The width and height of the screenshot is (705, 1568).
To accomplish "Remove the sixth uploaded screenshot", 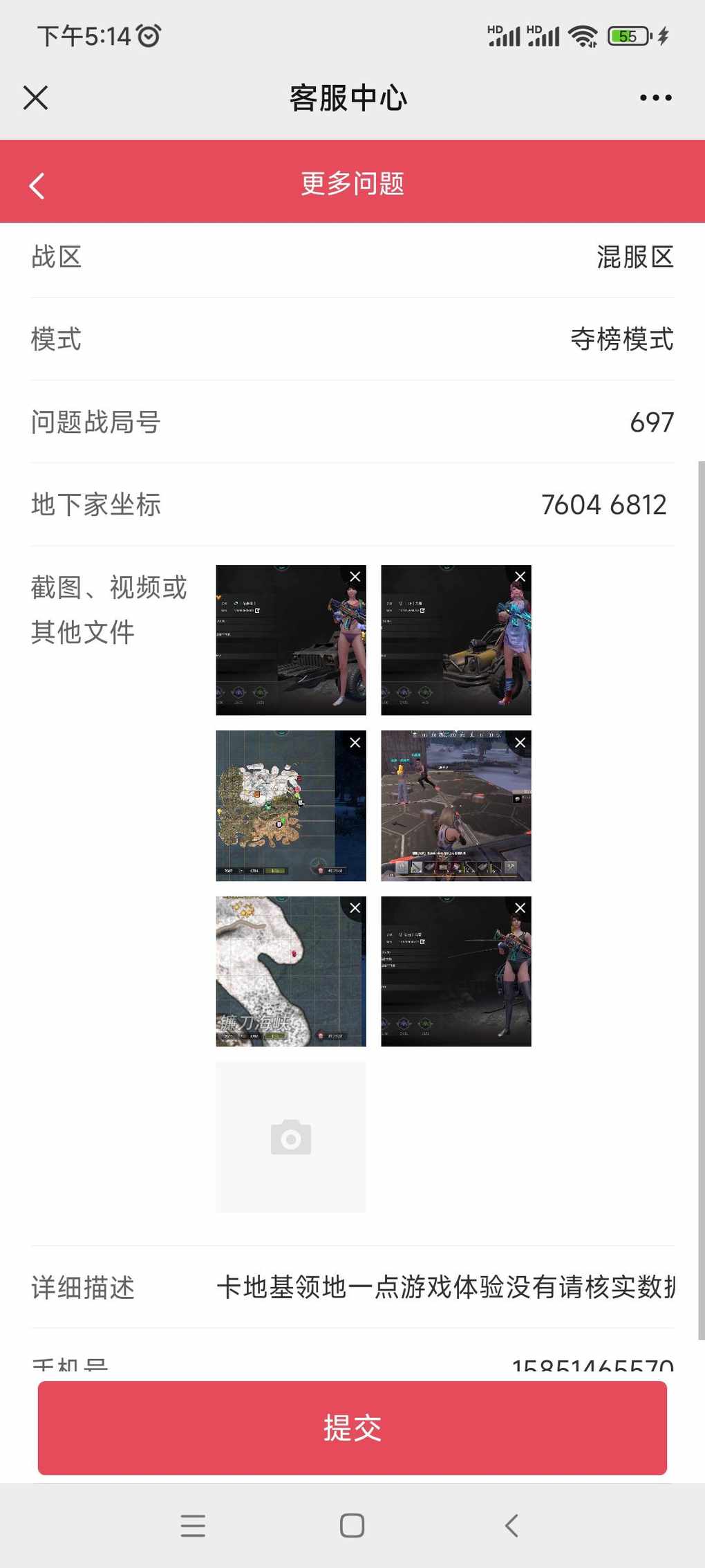I will 520,908.
